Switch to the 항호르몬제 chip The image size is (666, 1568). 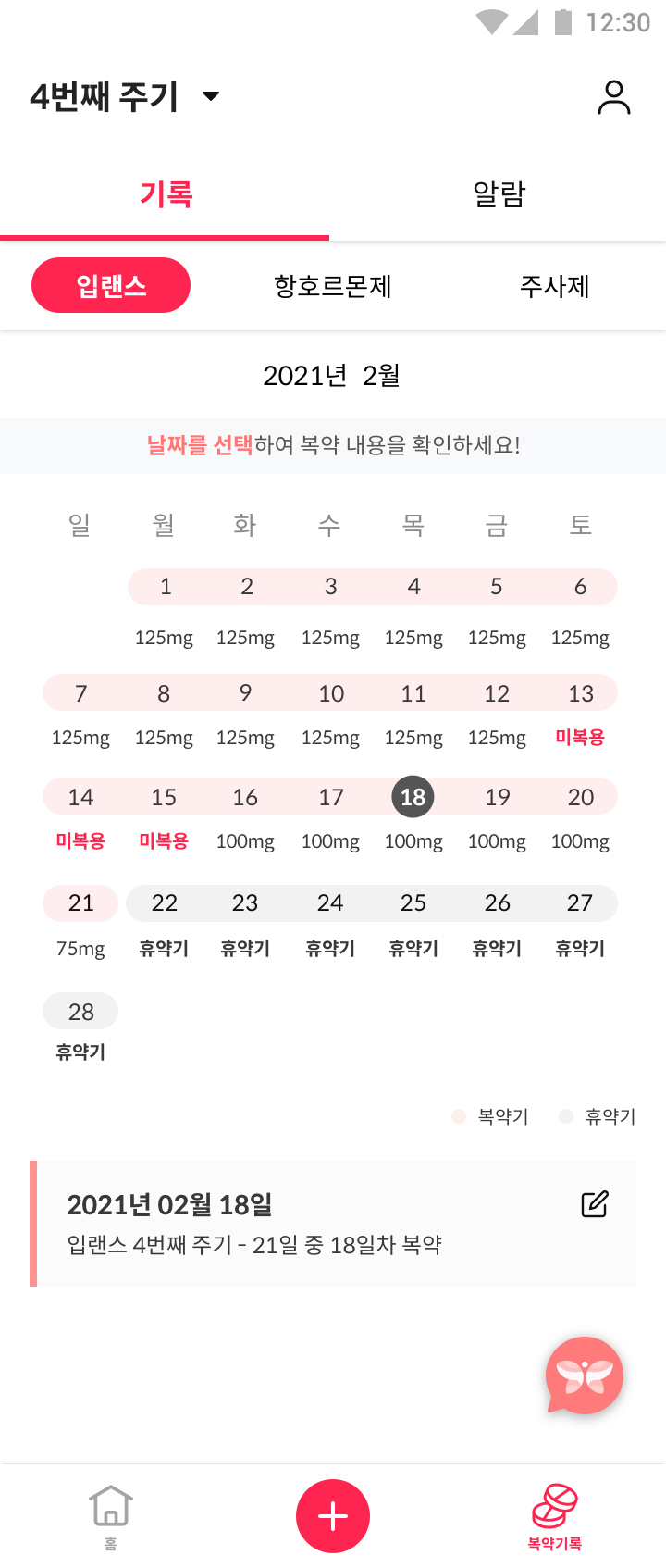tap(333, 286)
